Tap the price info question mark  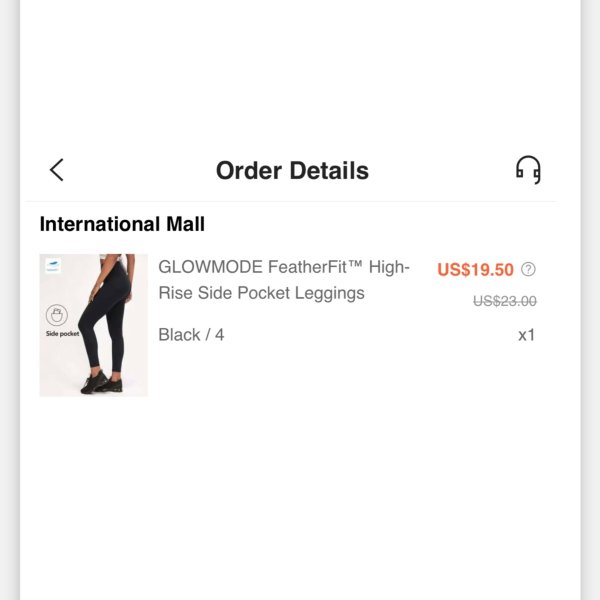pyautogui.click(x=529, y=269)
